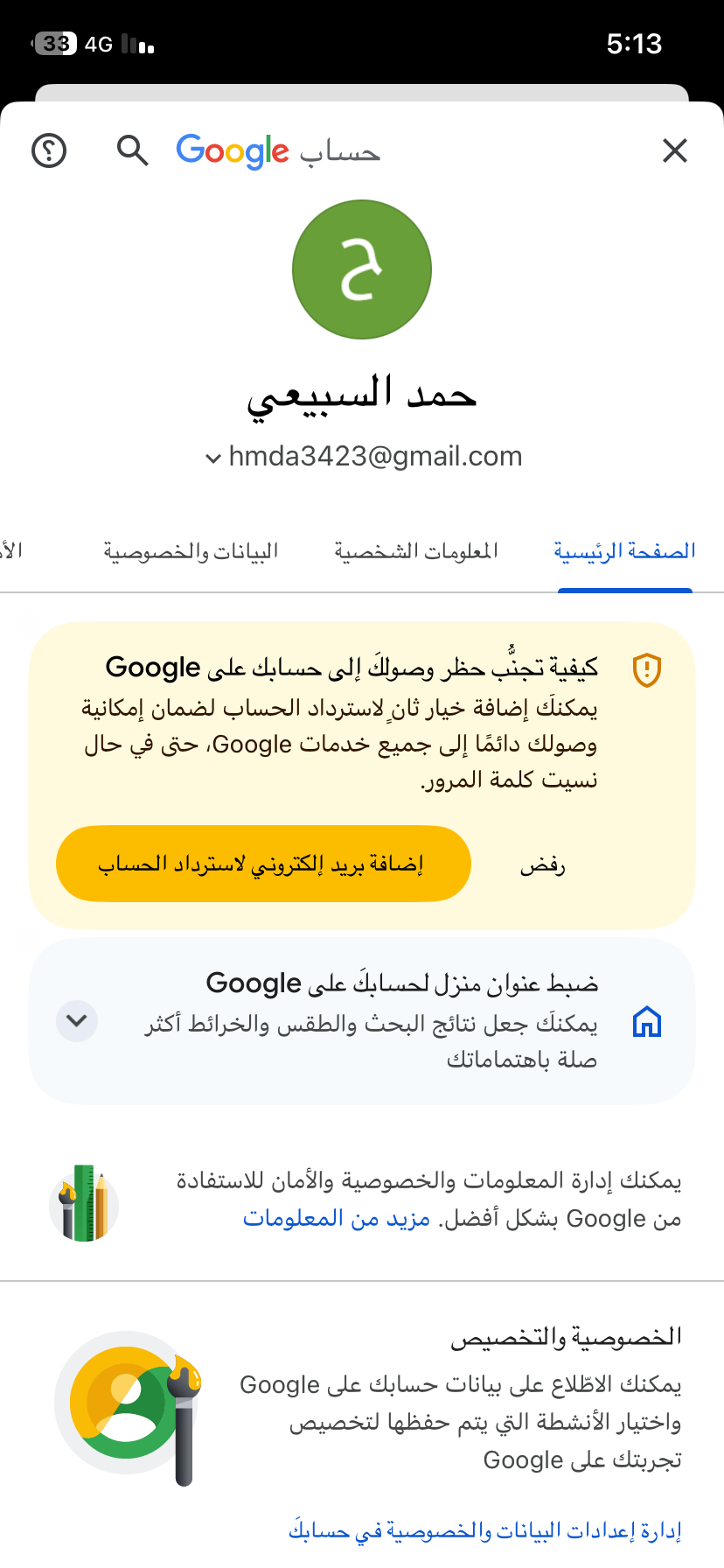
Task: Open account switcher hmda3423@gmail.com
Action: [364, 456]
